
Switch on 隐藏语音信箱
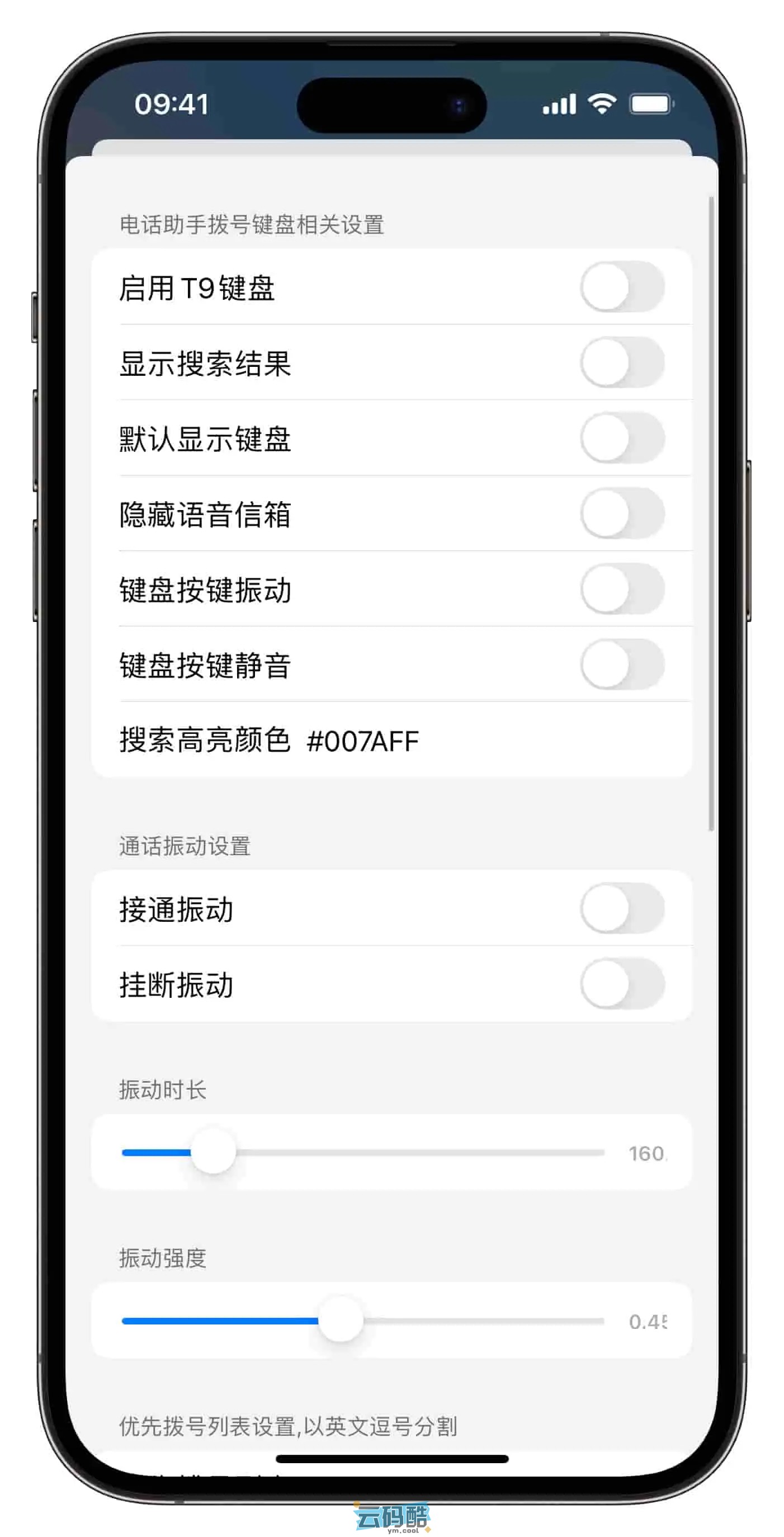tap(622, 513)
